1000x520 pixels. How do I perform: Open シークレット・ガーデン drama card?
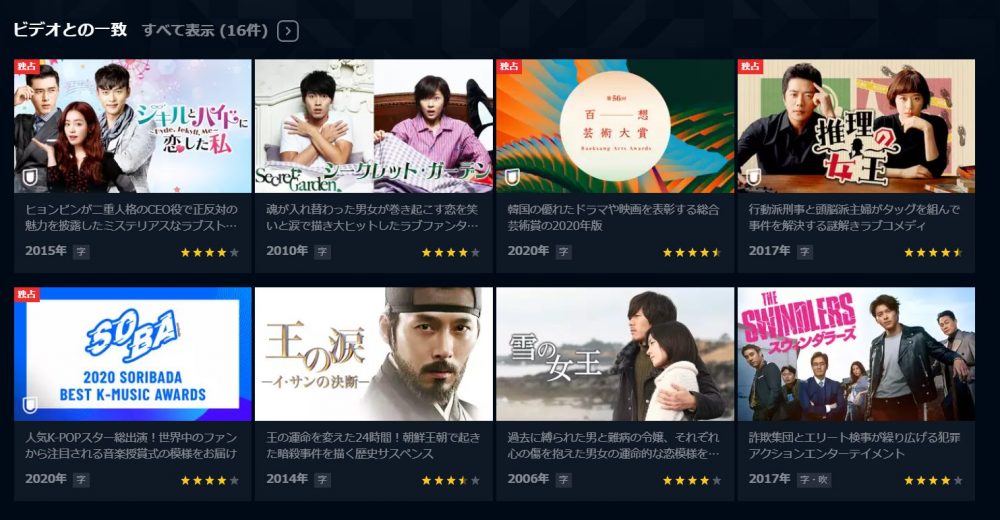coord(374,126)
